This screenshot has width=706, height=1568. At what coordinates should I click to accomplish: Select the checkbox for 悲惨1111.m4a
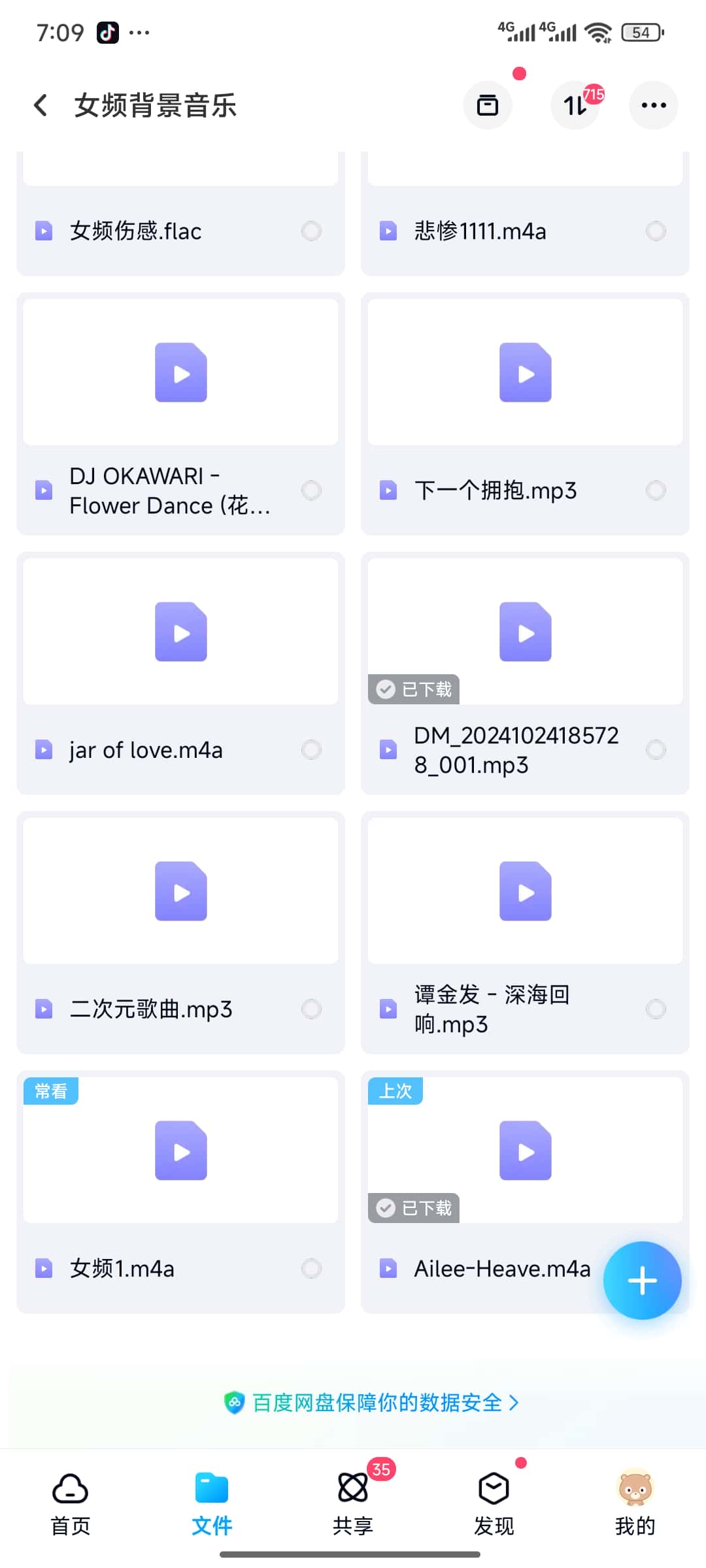656,231
